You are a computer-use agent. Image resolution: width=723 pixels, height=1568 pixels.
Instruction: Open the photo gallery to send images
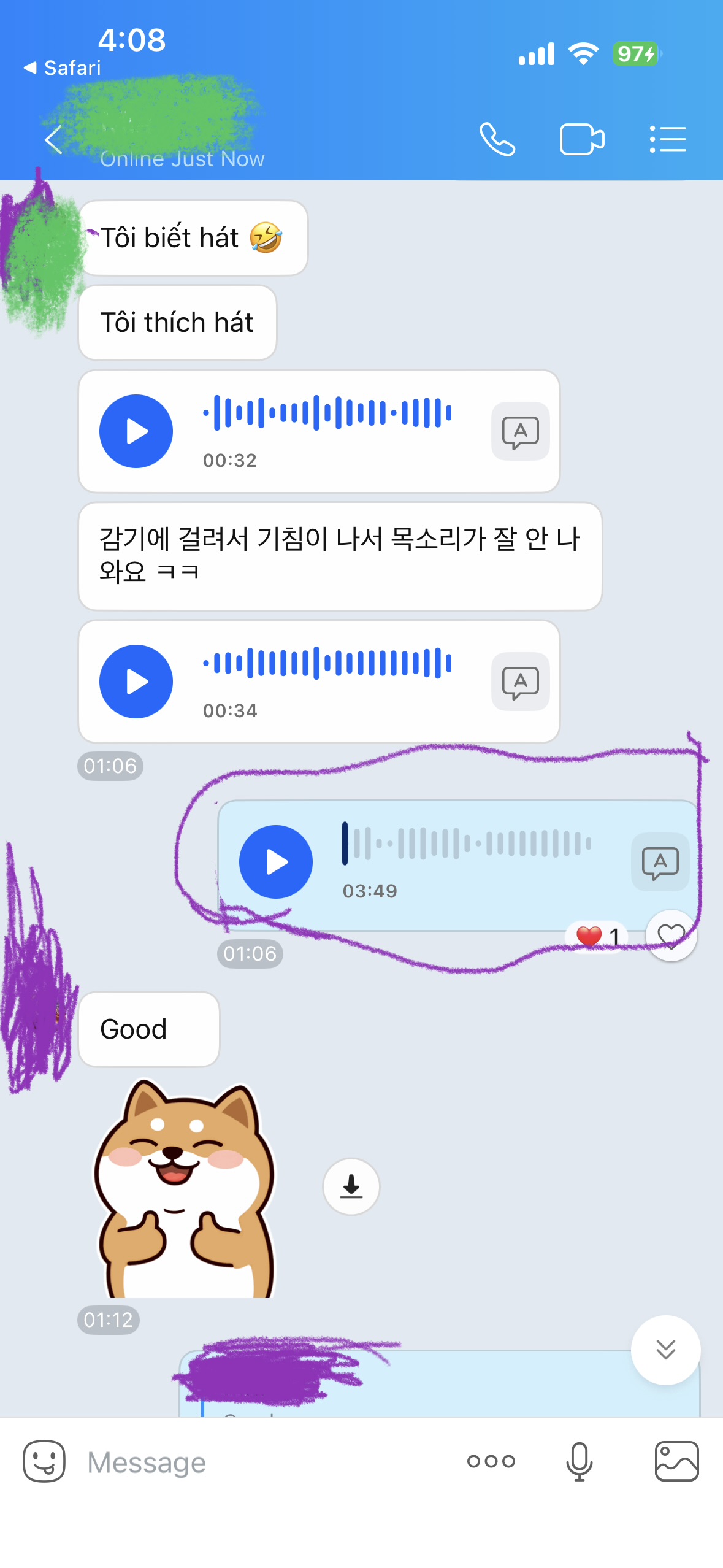click(676, 1461)
